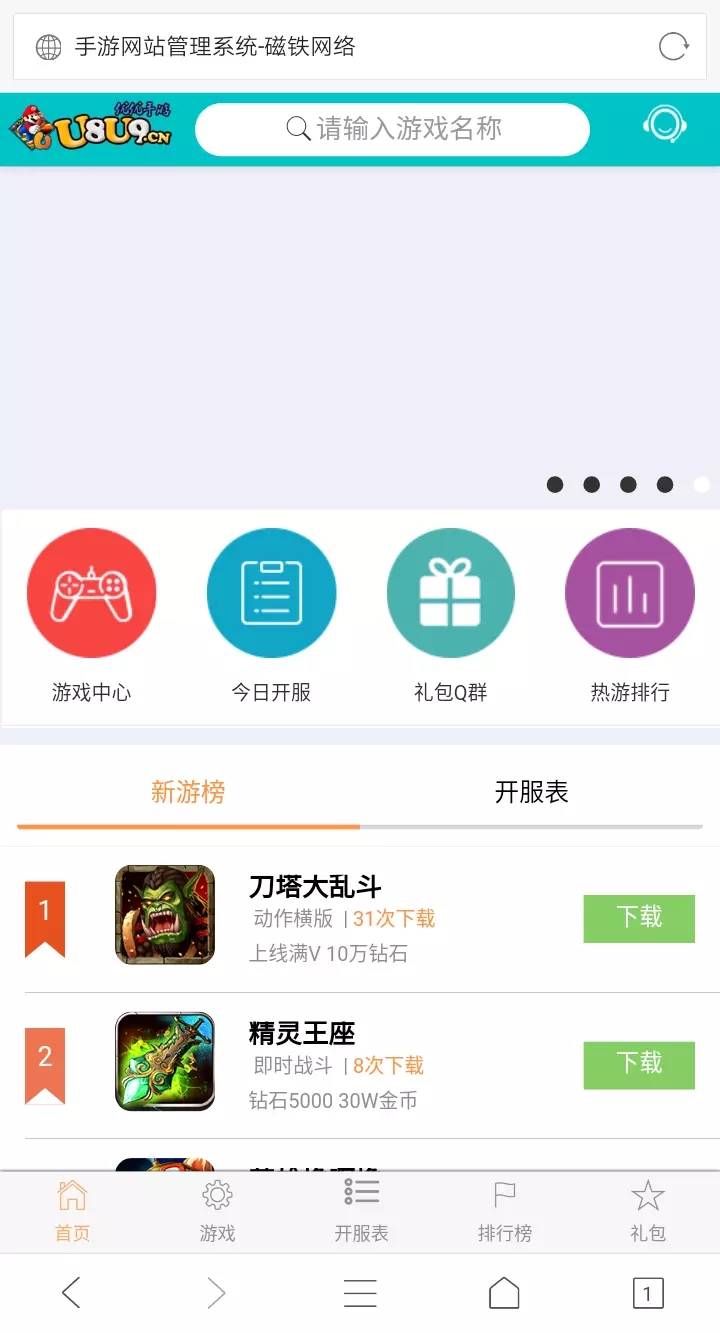Reload the page in the browser

(x=673, y=46)
